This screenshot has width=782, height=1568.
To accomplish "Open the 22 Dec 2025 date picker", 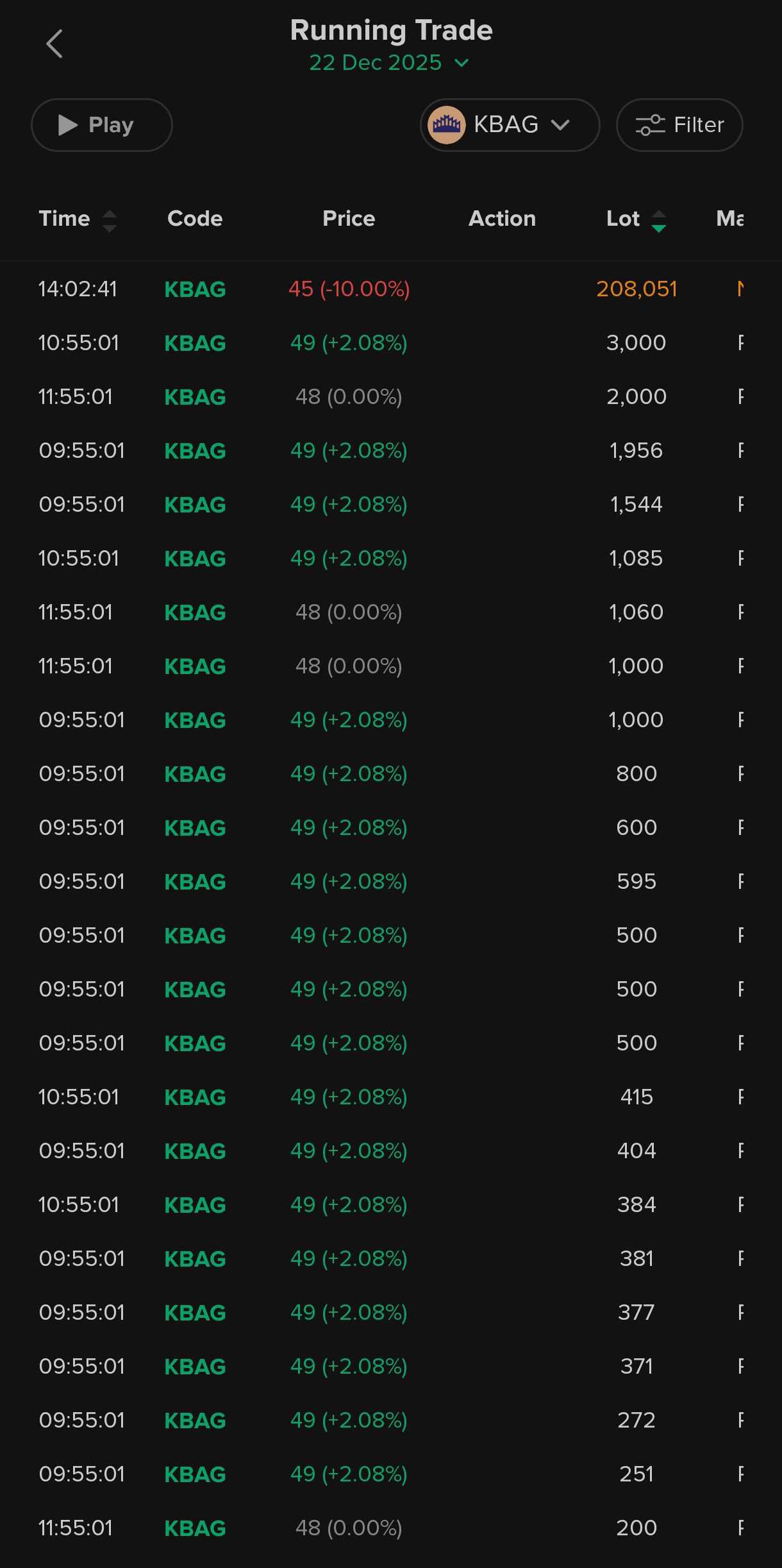I will click(x=389, y=63).
